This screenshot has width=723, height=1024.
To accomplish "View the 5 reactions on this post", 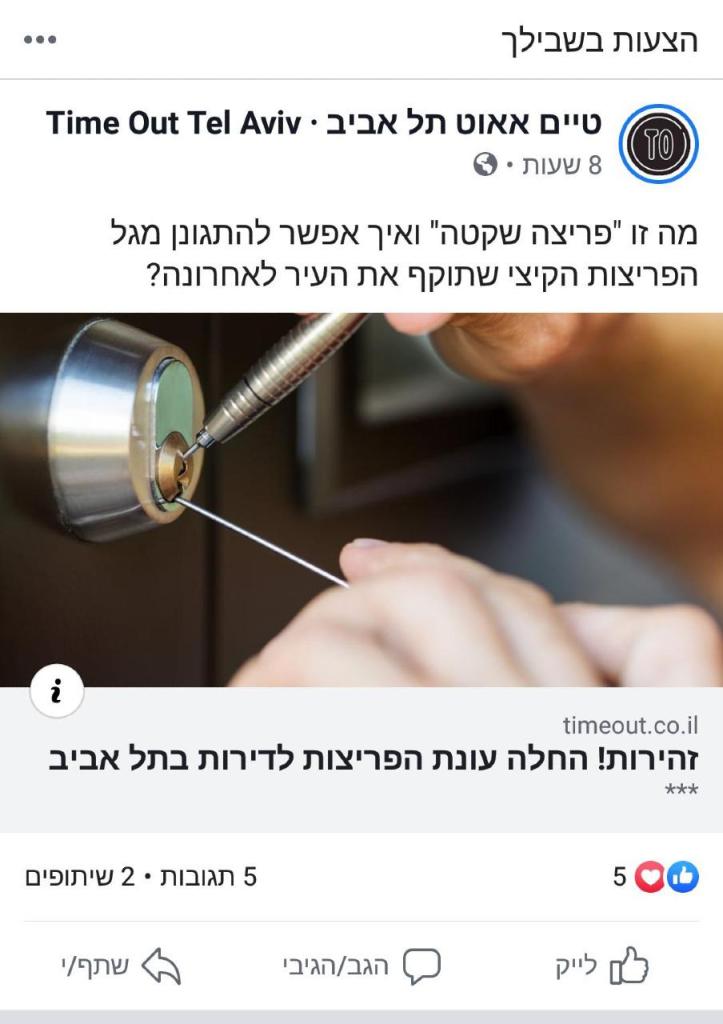I will tap(656, 877).
